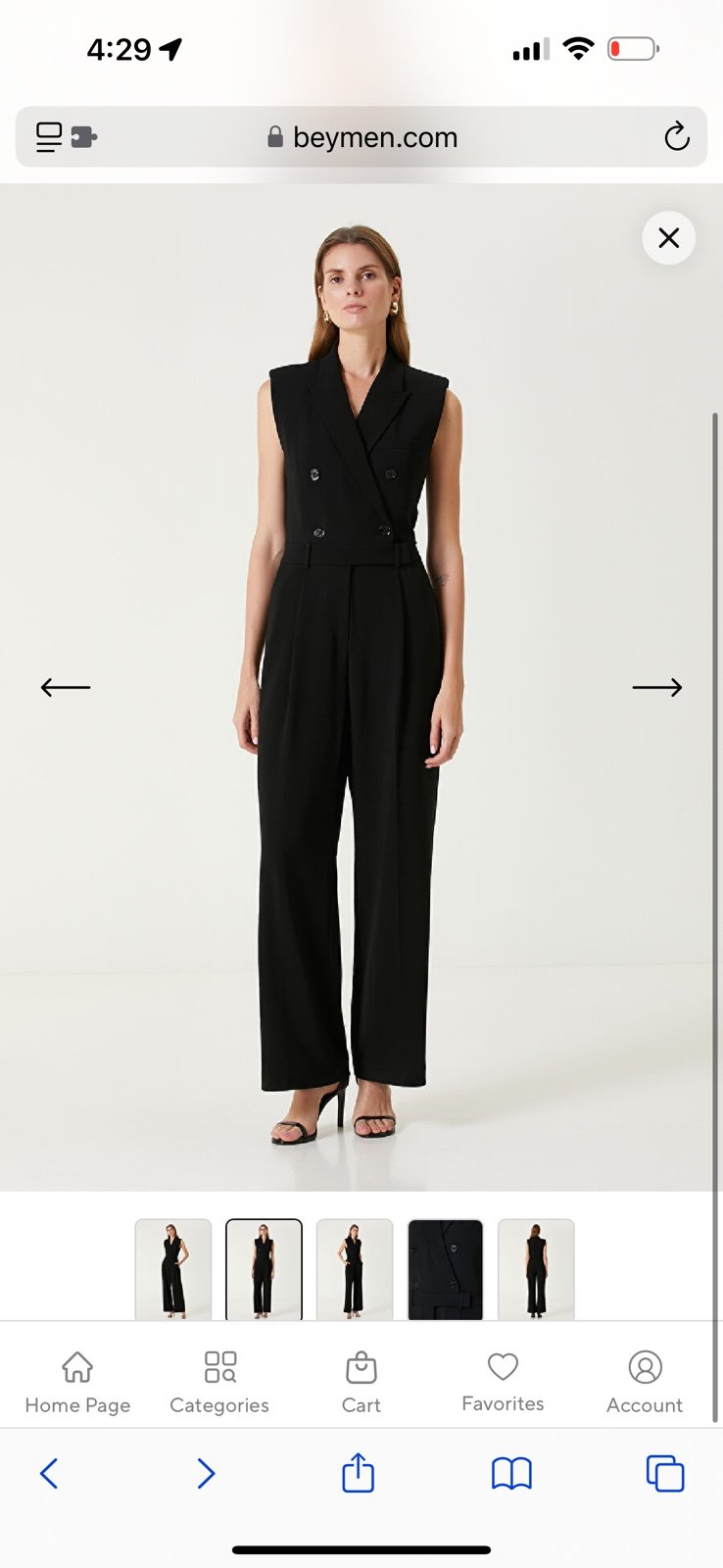Go back in Safari browser history
This screenshot has width=723, height=1568.
pyautogui.click(x=49, y=1473)
